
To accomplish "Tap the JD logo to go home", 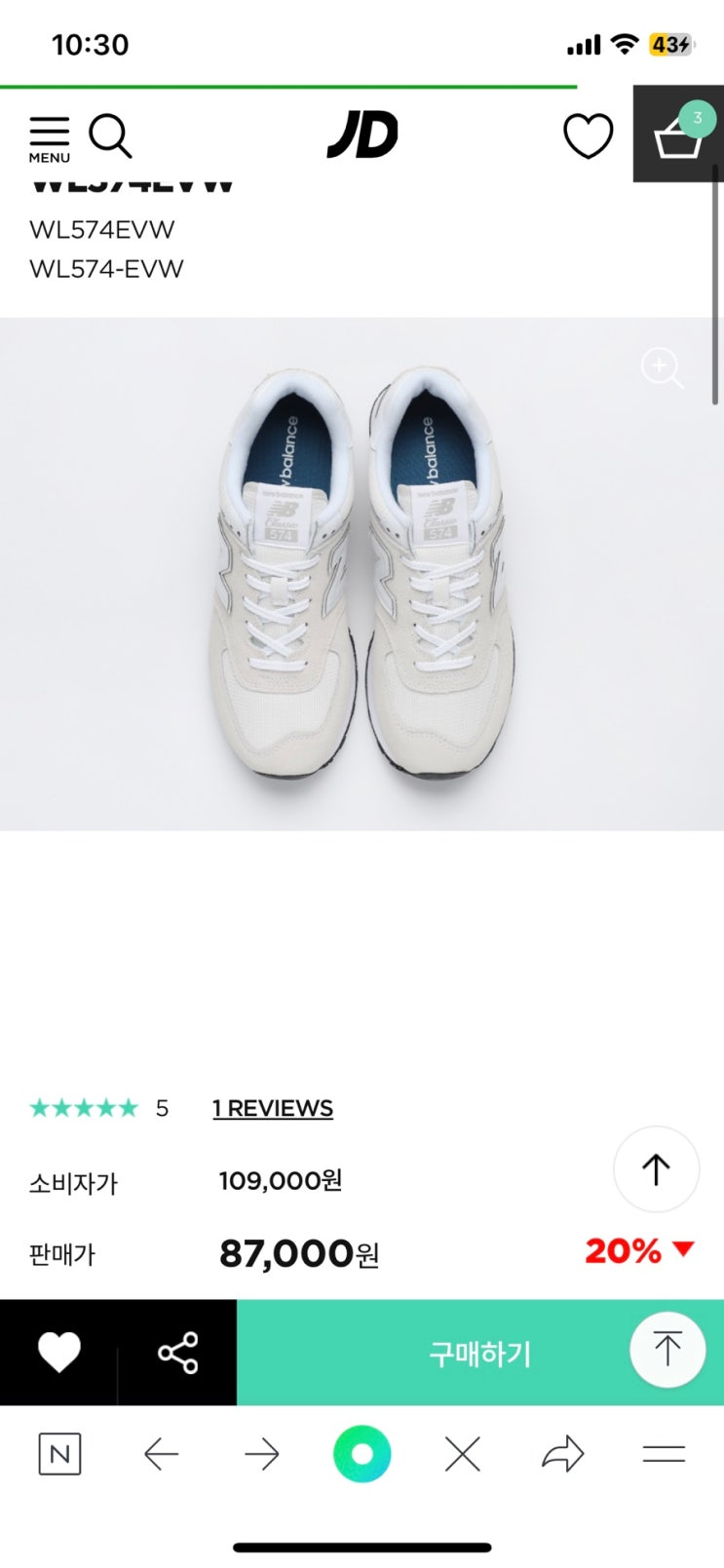I will coord(362,134).
